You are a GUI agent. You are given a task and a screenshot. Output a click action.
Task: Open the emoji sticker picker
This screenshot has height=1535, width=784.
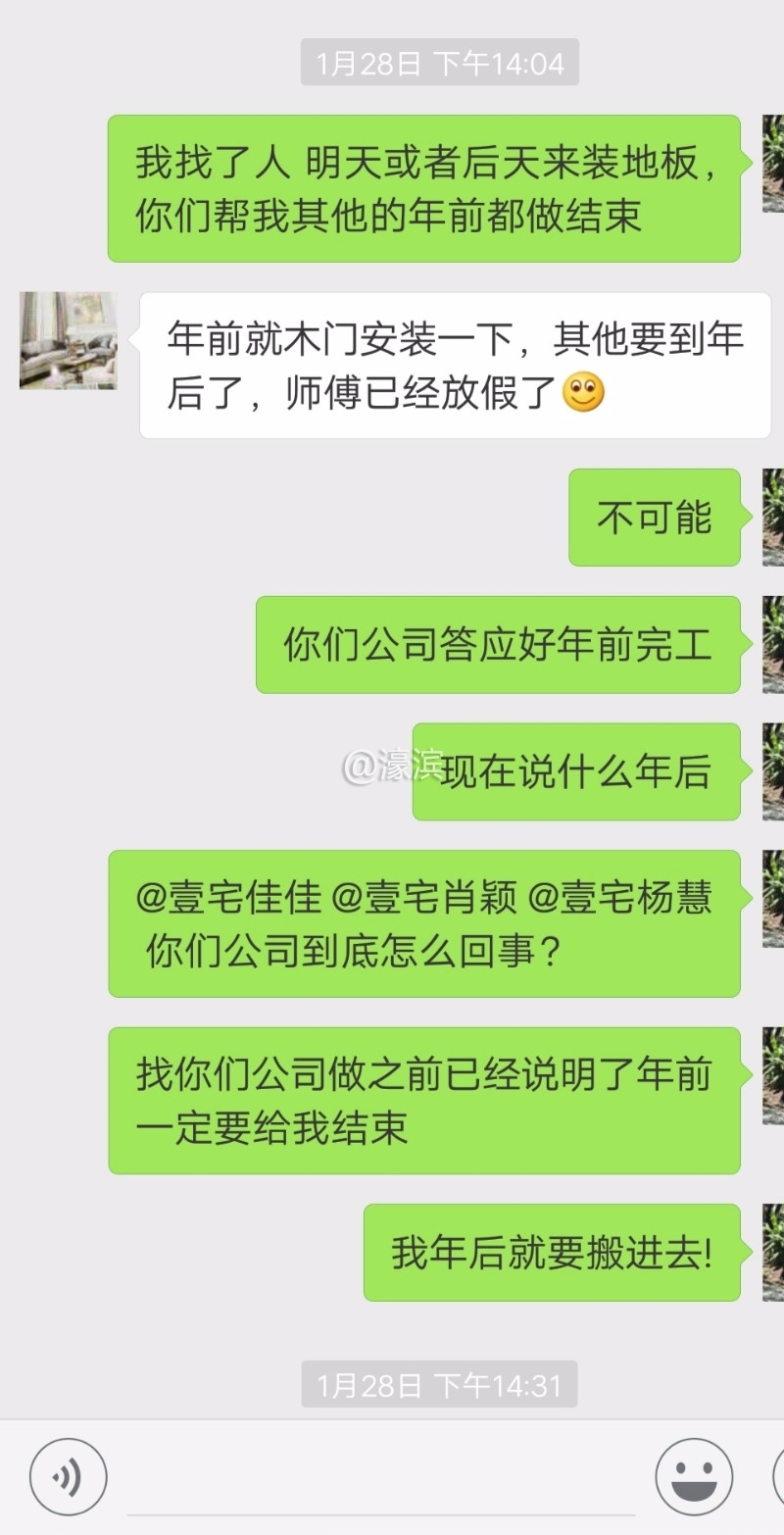694,1476
